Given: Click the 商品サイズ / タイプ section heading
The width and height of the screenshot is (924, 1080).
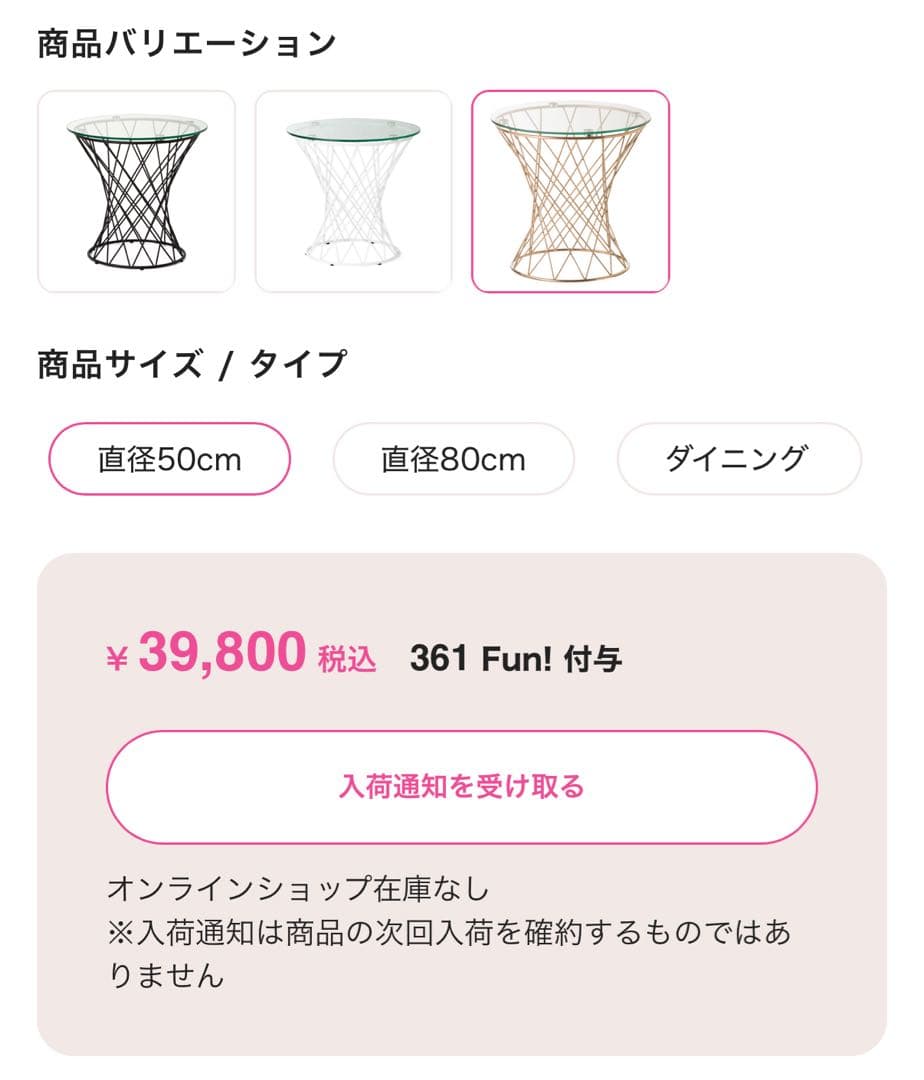Looking at the screenshot, I should click(x=188, y=363).
